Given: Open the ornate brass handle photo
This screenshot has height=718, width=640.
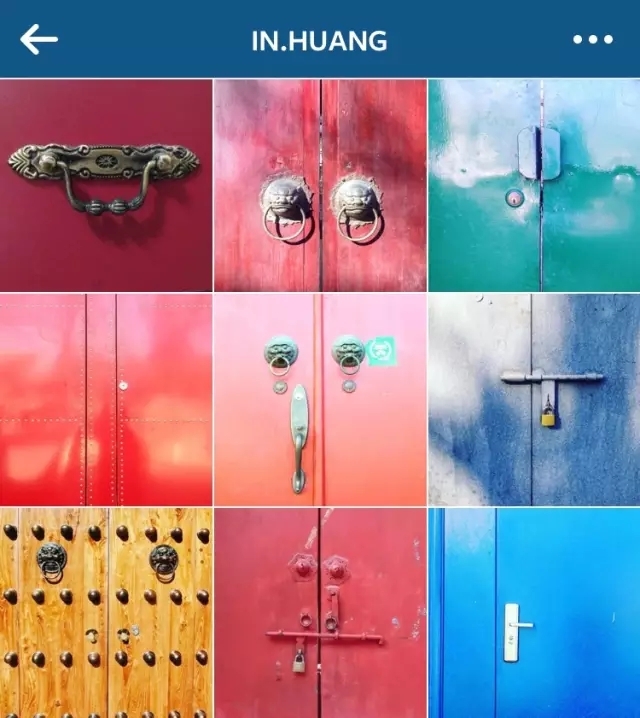Looking at the screenshot, I should (x=105, y=185).
